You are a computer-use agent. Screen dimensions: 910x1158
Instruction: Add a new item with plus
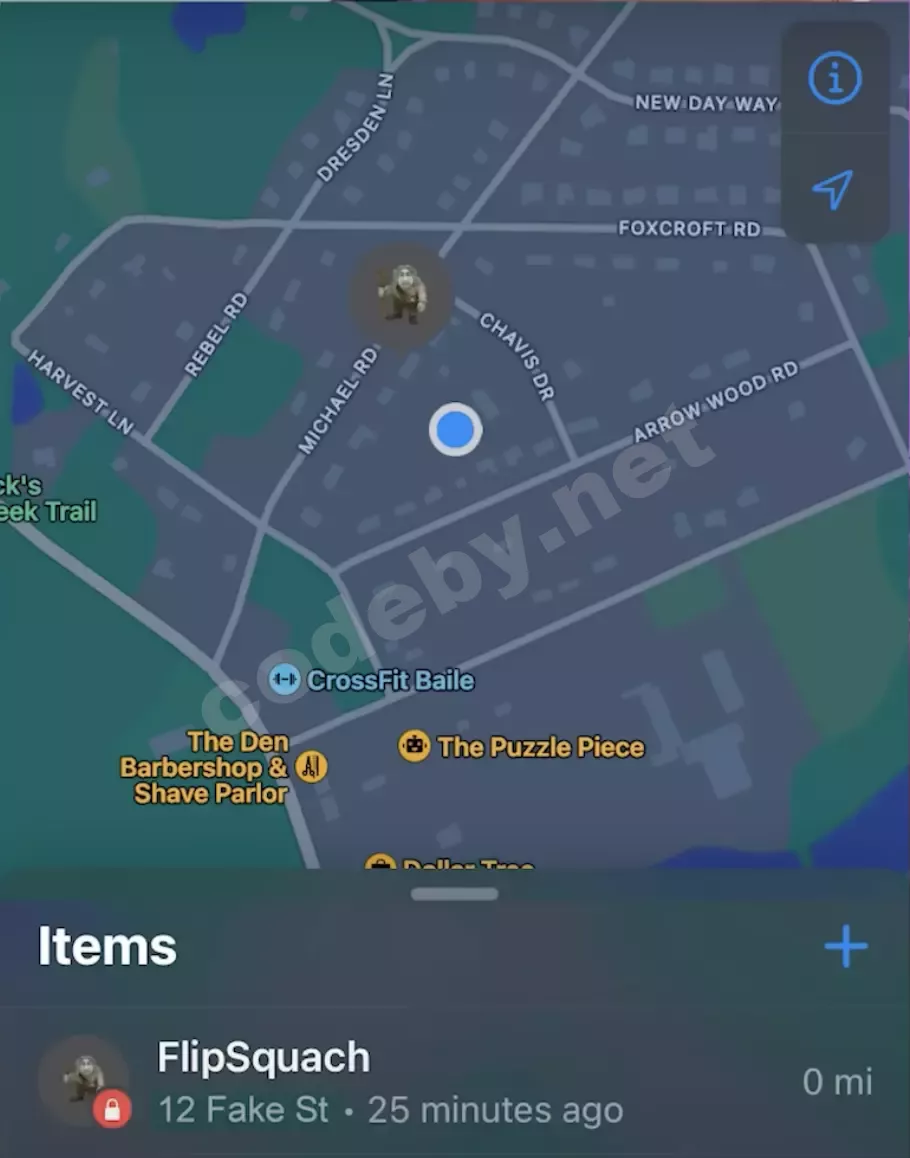point(845,946)
